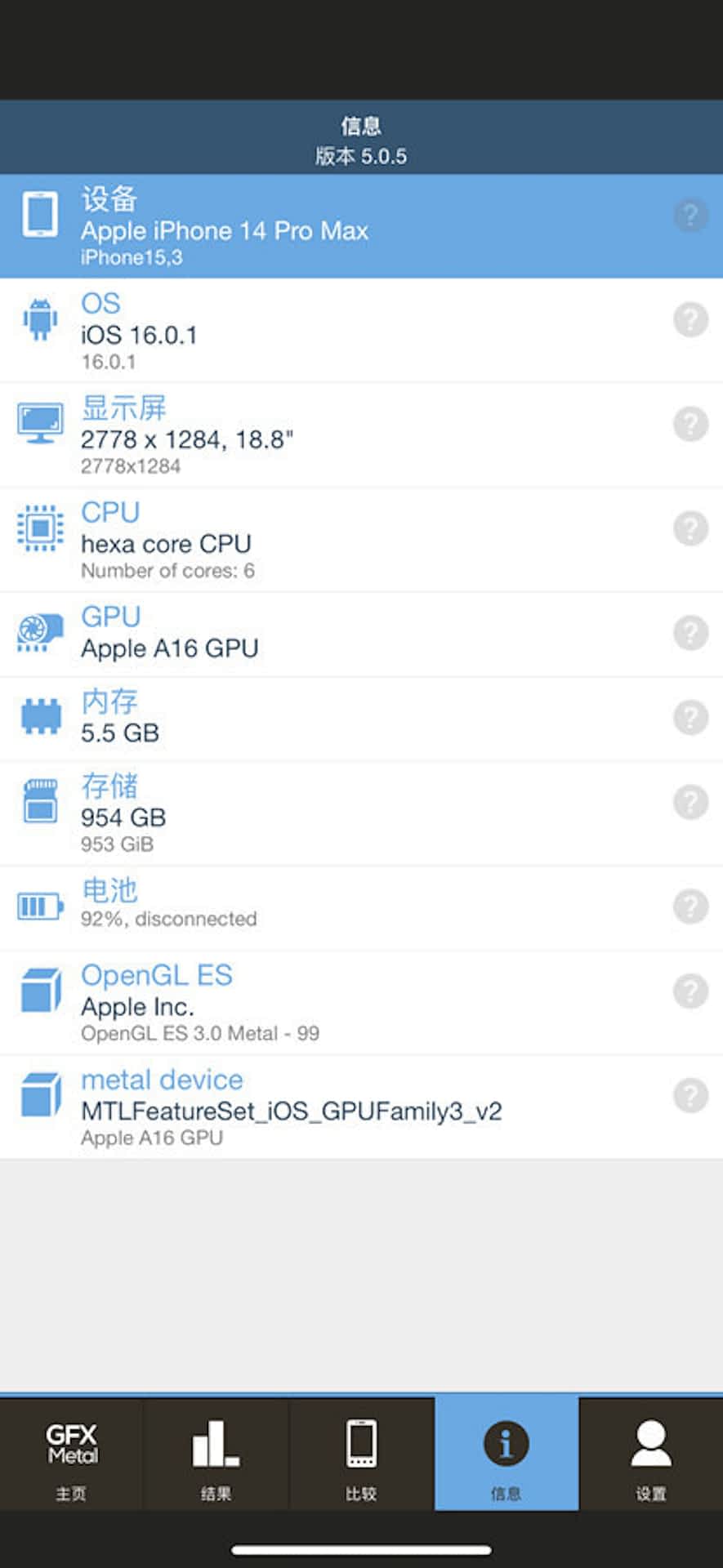Select the 信息 info tab
This screenshot has width=723, height=1568.
[x=507, y=1454]
